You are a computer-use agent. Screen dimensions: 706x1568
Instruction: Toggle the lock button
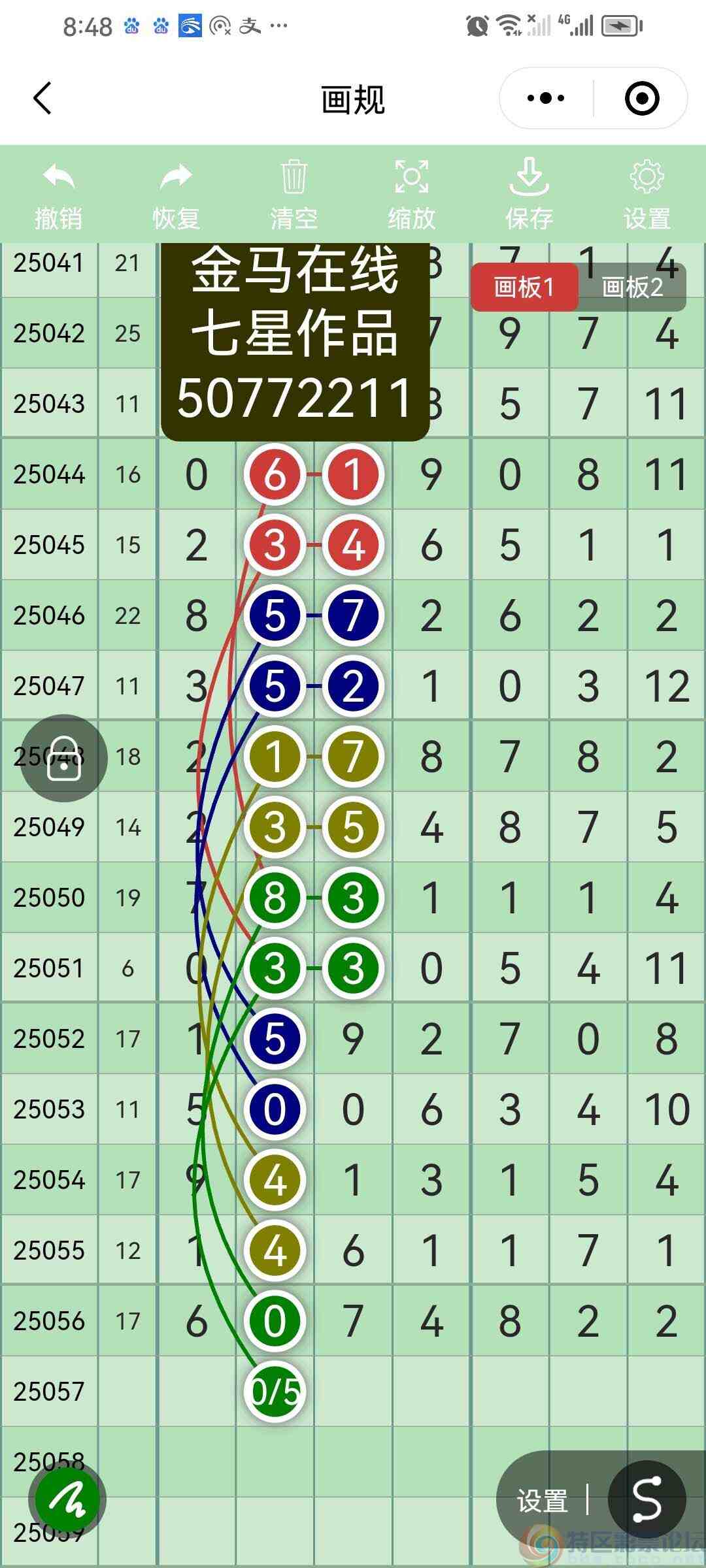coord(63,759)
